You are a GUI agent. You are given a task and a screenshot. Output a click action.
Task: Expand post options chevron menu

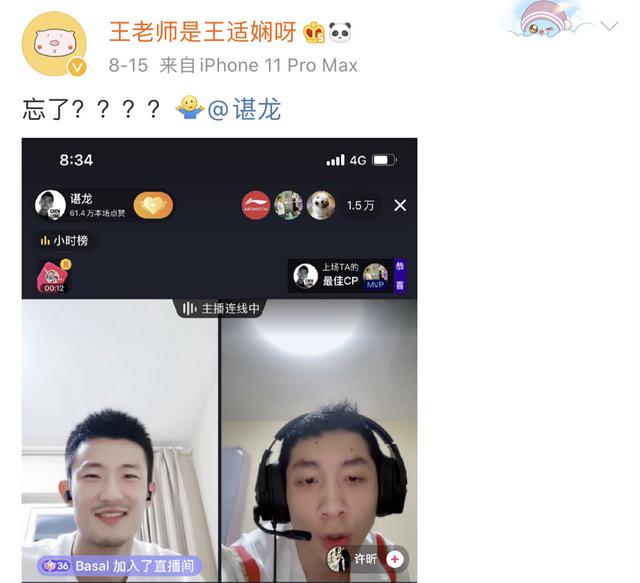pos(608,26)
